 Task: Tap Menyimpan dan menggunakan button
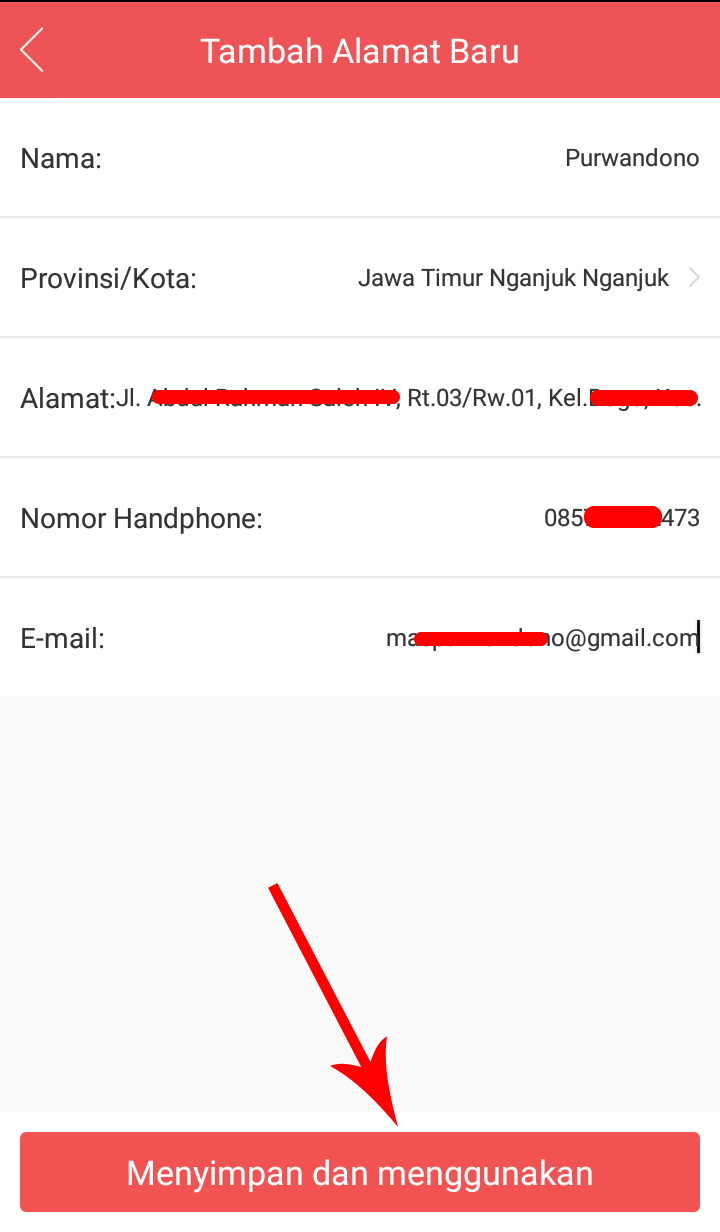coord(360,1172)
